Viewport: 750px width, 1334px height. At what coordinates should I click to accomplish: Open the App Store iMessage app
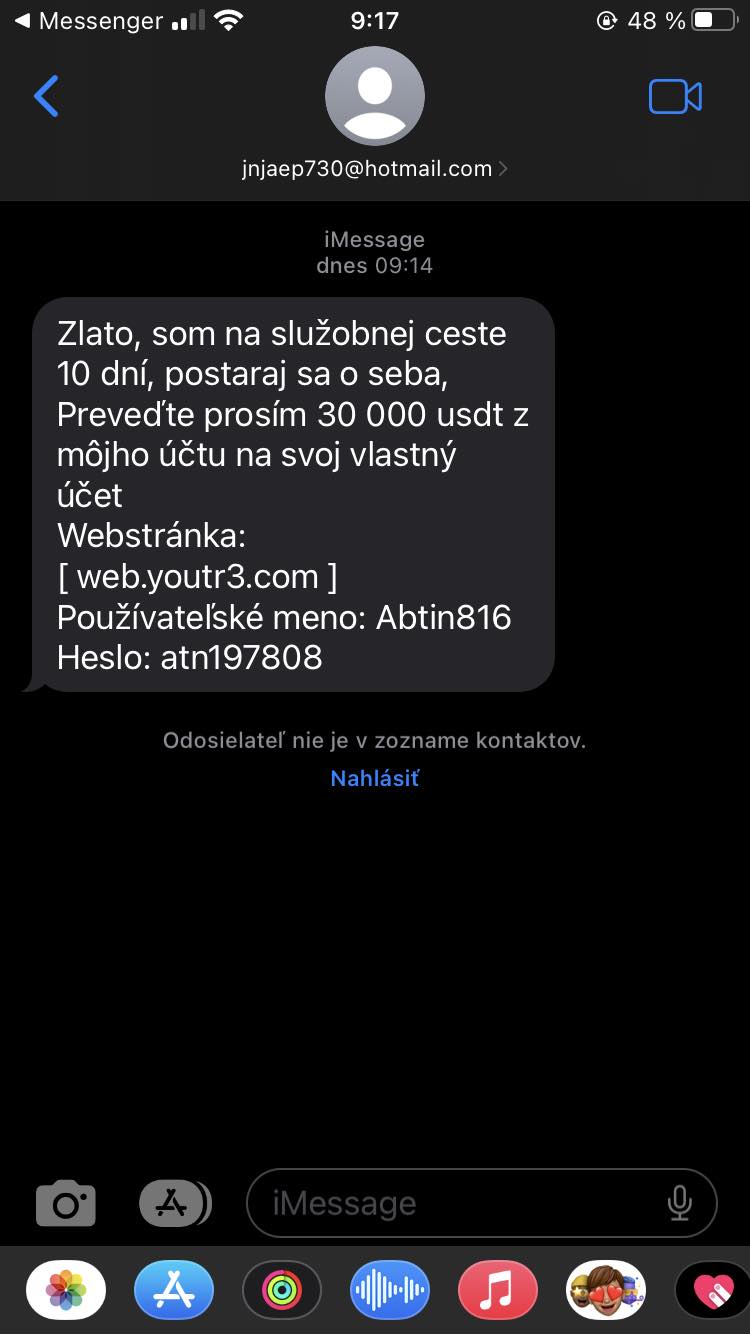coord(174,1291)
